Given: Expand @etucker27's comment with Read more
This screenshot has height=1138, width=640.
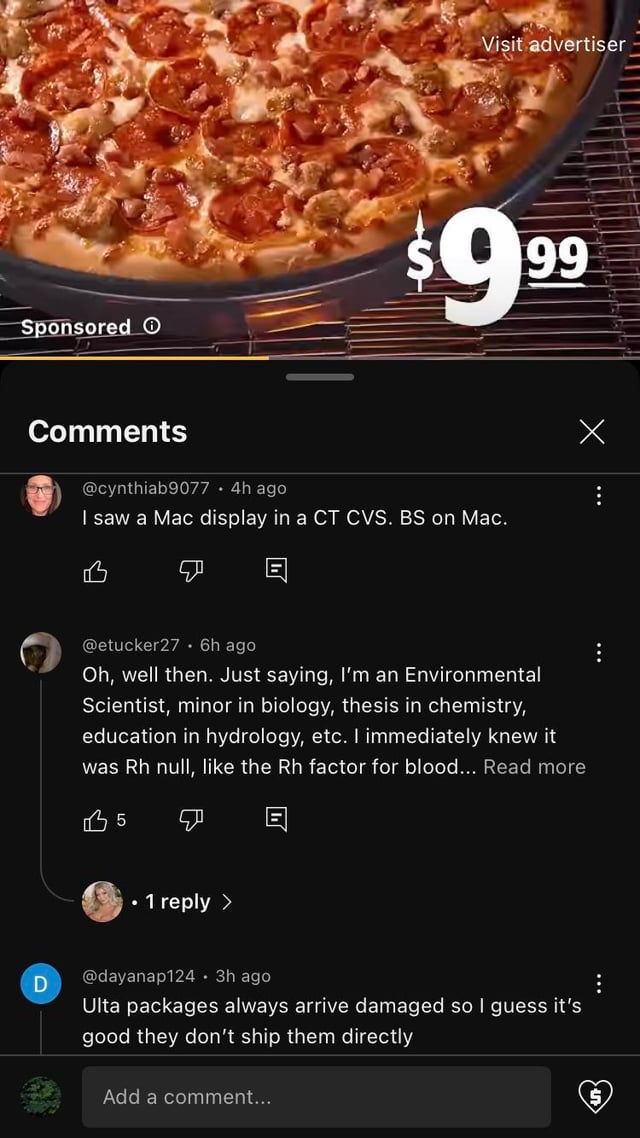Looking at the screenshot, I should [x=534, y=767].
